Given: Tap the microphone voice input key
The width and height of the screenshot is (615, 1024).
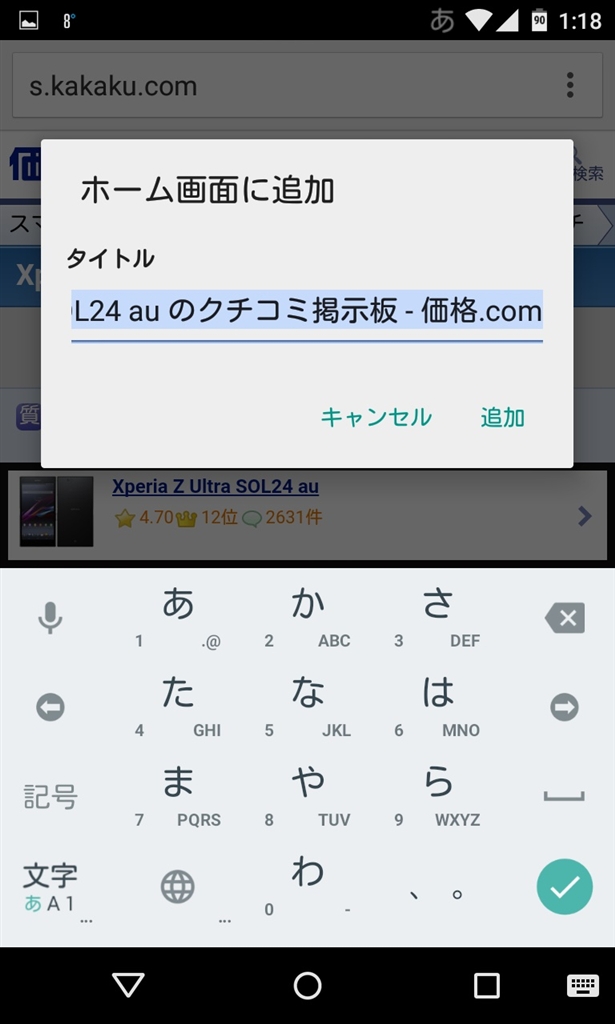Looking at the screenshot, I should coord(50,618).
